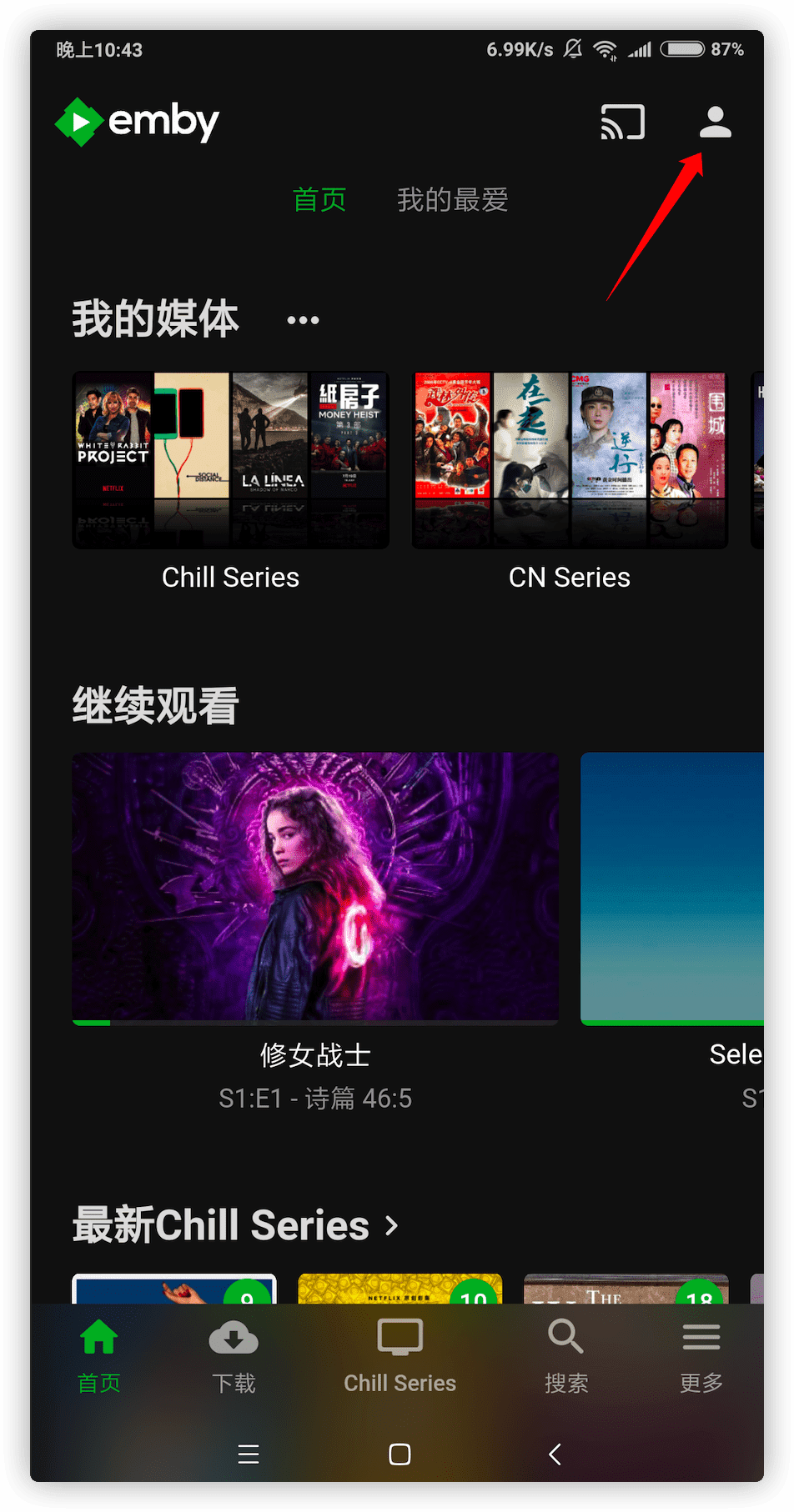Open the Chill Series library
Screen dimensions: 794x1512
[x=230, y=461]
